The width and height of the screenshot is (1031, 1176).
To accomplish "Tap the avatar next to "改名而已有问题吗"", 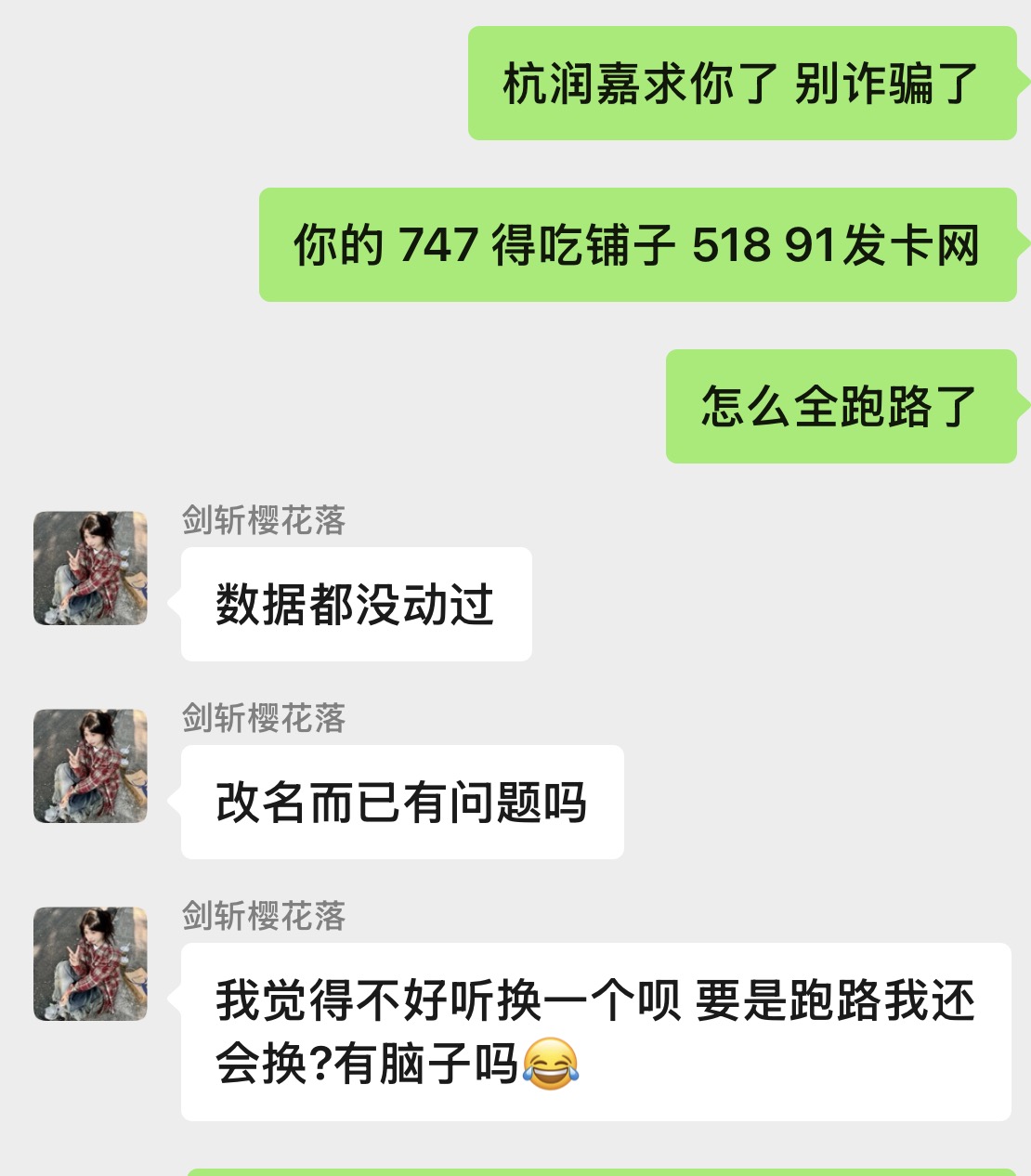I will click(x=90, y=765).
